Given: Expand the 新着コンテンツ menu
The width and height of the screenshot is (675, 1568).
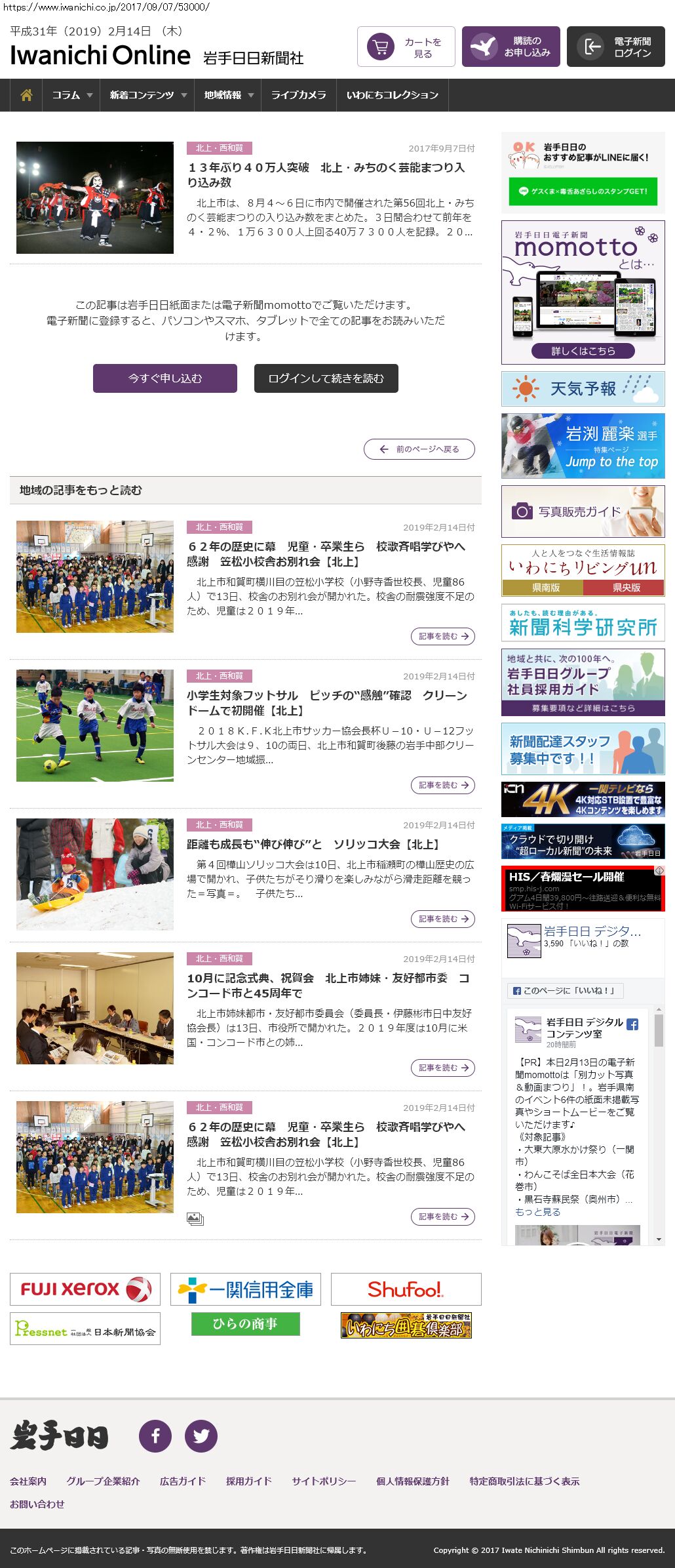Looking at the screenshot, I should click(147, 95).
